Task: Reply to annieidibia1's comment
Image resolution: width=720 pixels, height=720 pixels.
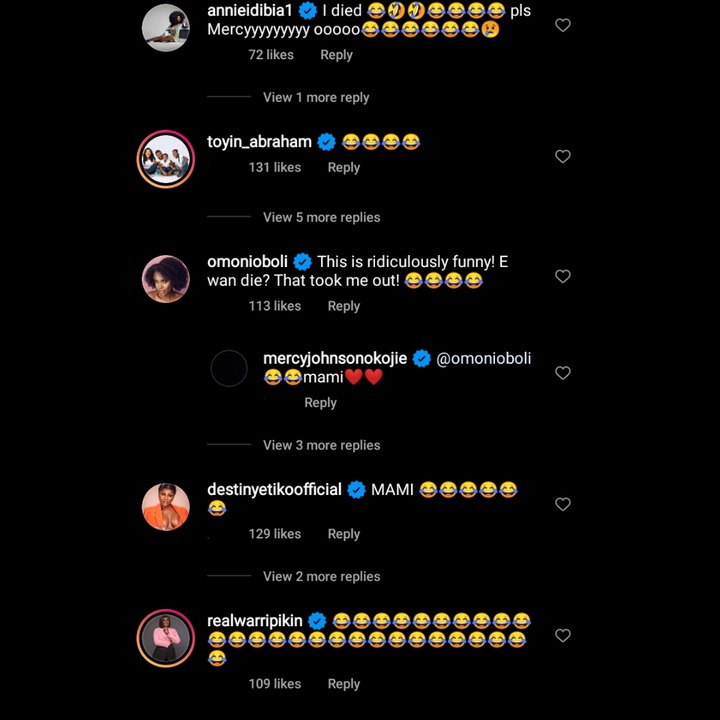Action: point(336,55)
